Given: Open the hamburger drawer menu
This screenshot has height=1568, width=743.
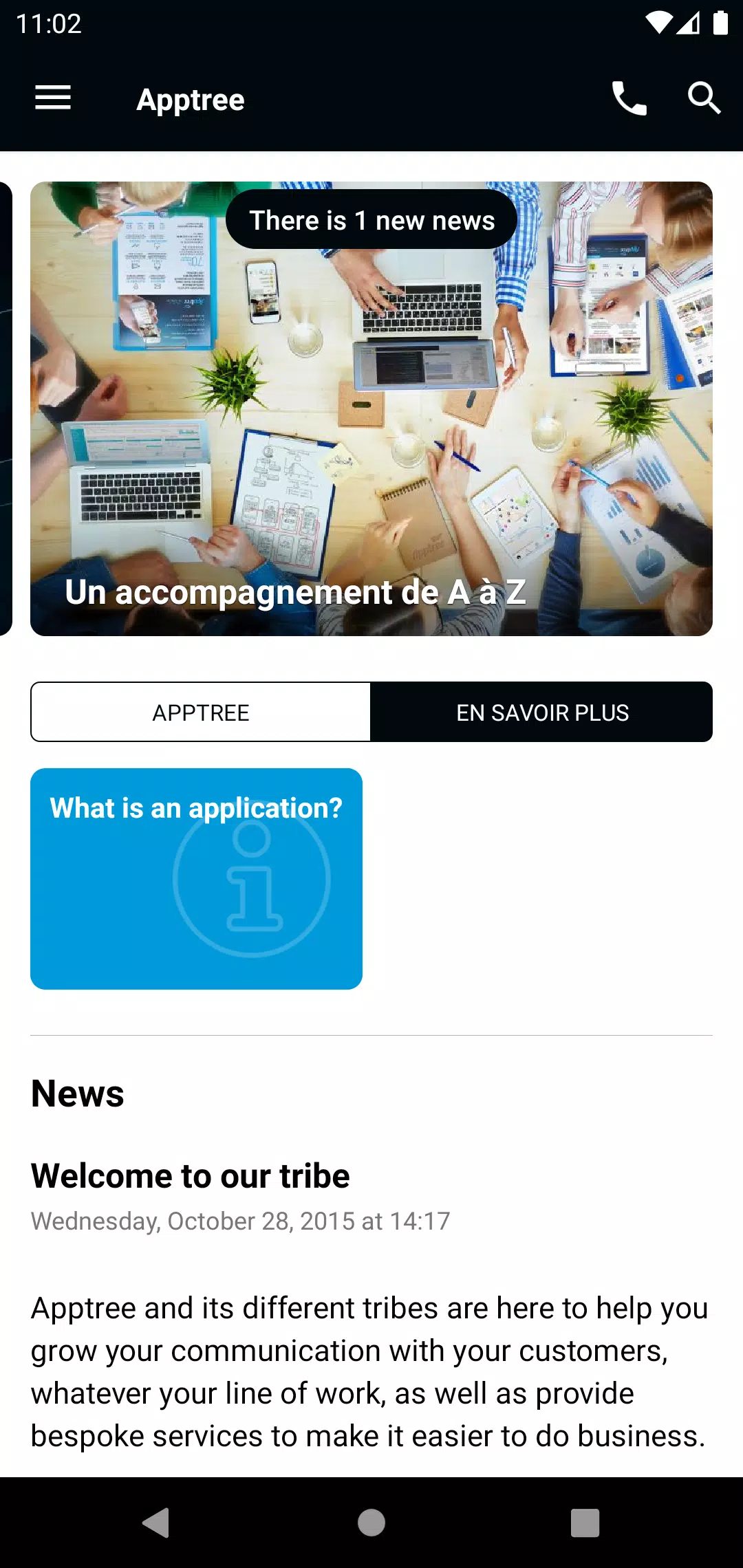Looking at the screenshot, I should click(53, 98).
